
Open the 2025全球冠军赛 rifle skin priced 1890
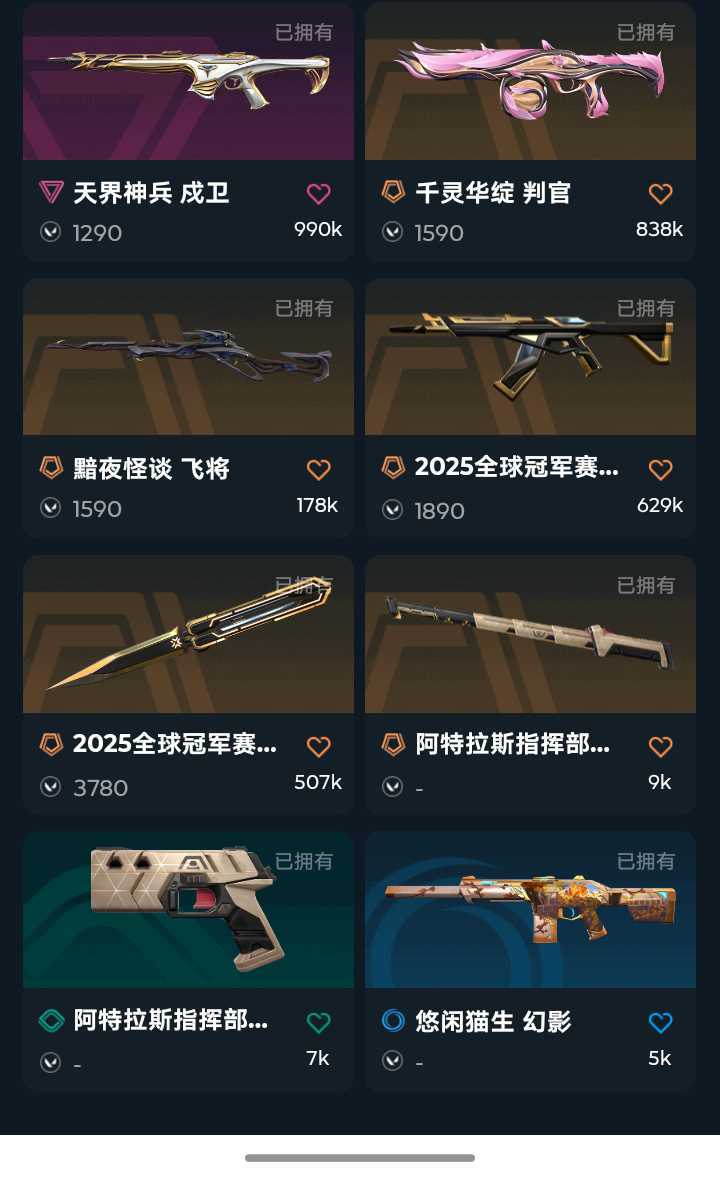pyautogui.click(x=529, y=365)
